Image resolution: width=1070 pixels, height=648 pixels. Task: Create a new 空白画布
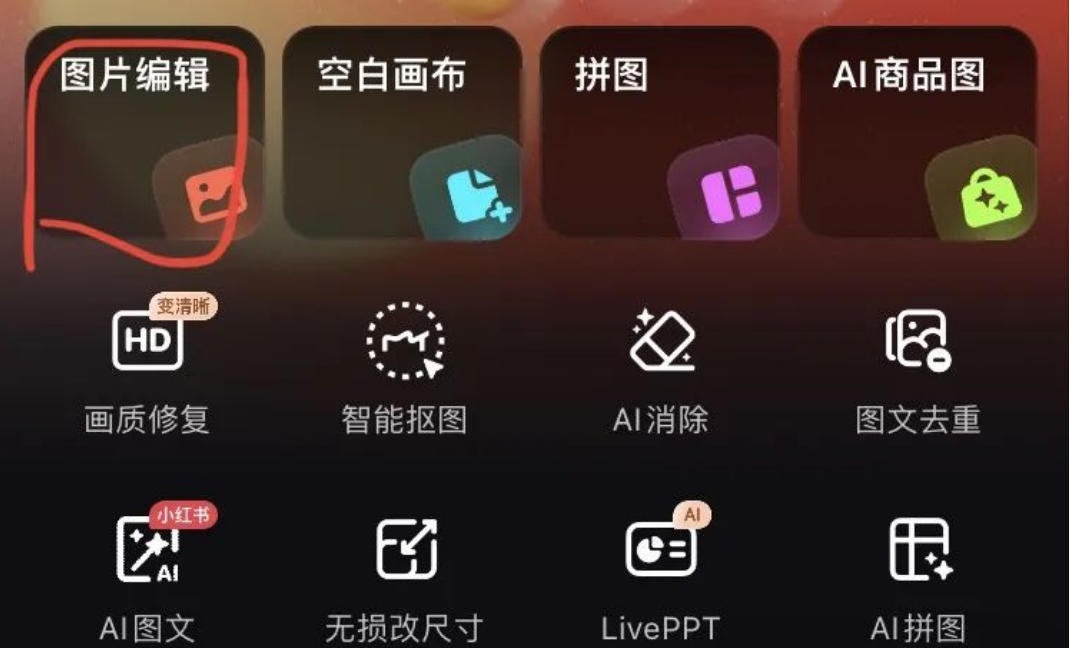click(x=402, y=132)
